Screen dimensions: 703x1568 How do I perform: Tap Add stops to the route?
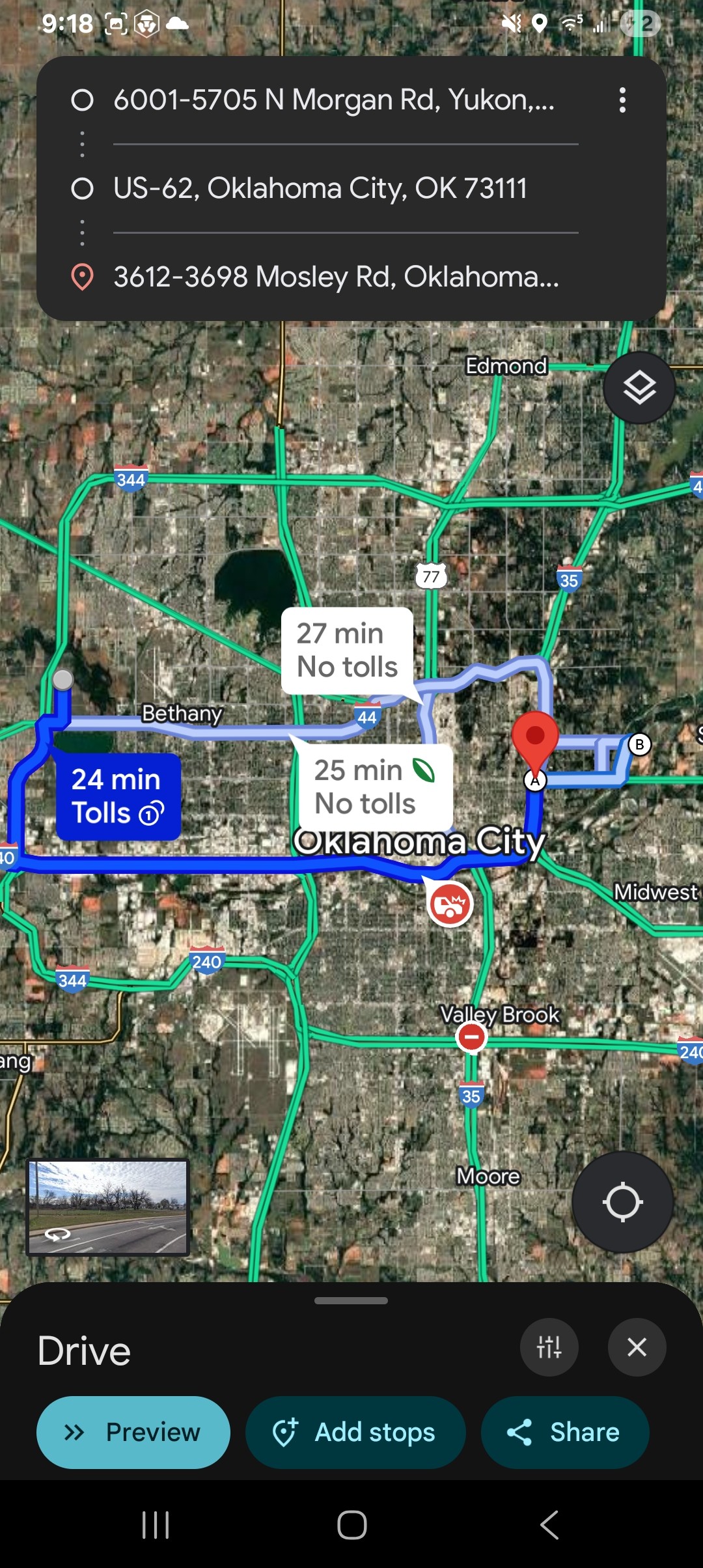pos(355,1432)
